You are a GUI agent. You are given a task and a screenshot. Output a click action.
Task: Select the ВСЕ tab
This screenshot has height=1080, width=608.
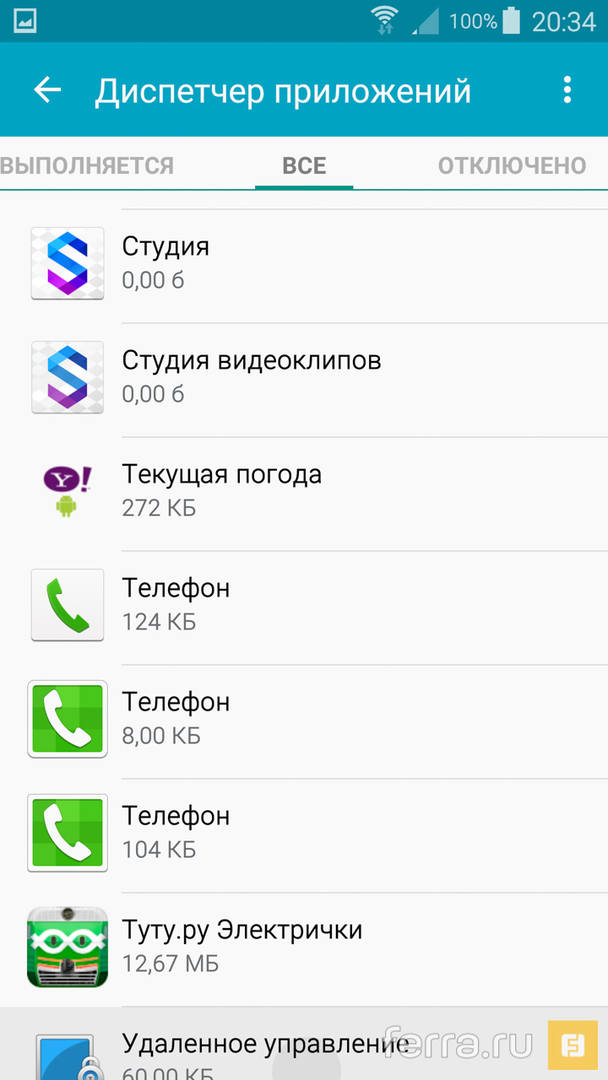point(304,165)
